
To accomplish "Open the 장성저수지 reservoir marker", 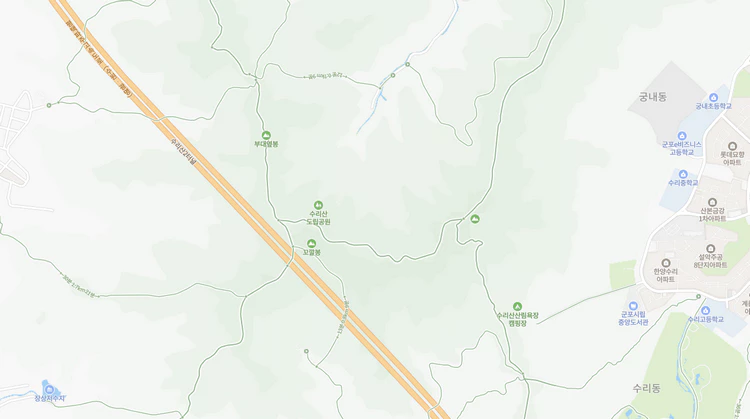I will [x=49, y=387].
